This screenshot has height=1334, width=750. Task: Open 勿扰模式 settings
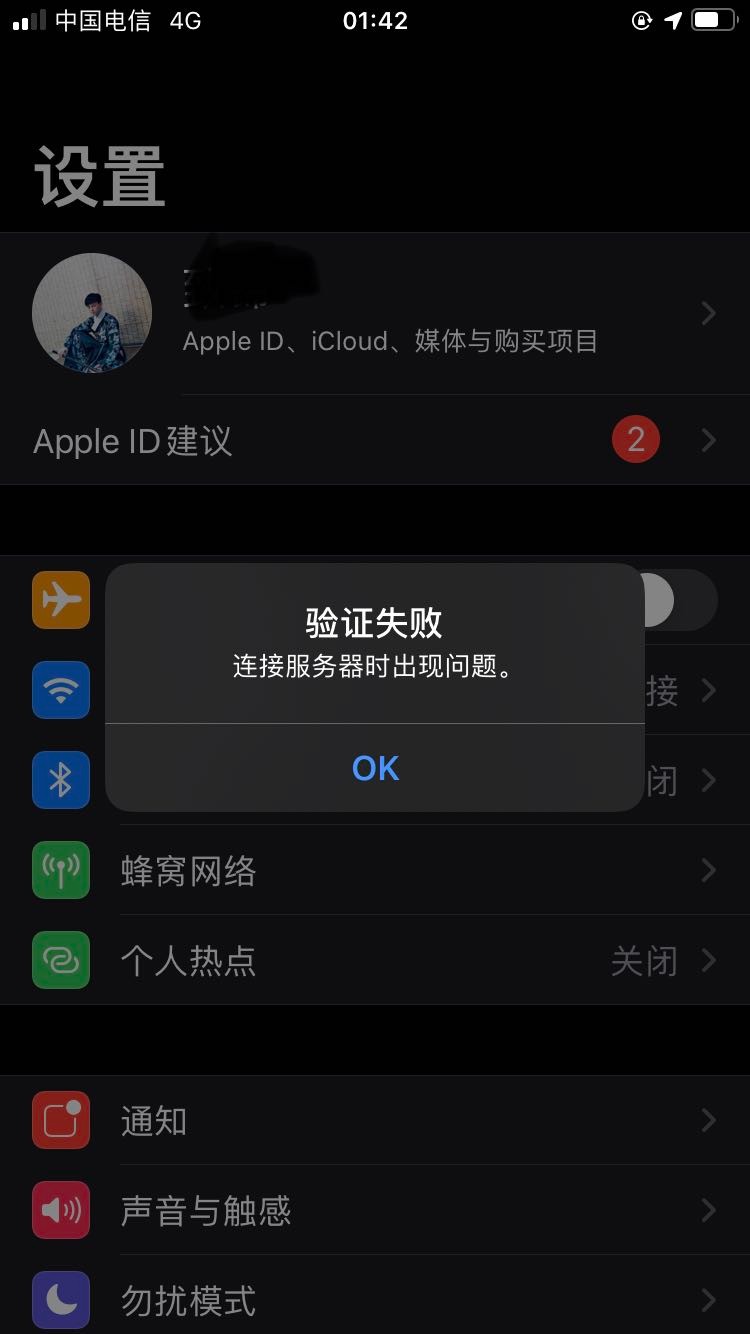click(x=375, y=1300)
